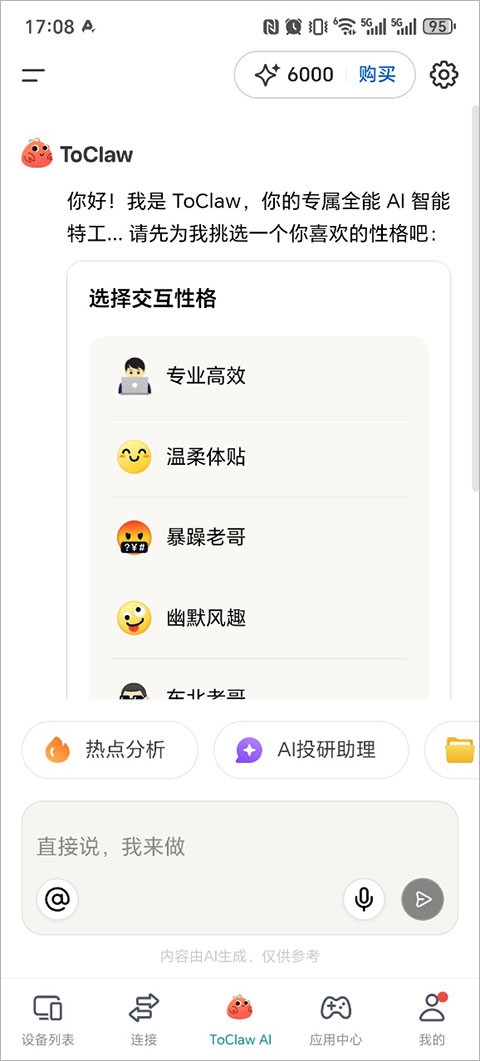Focus the 直接说，我来做 input box
This screenshot has width=480, height=1061.
tap(240, 846)
